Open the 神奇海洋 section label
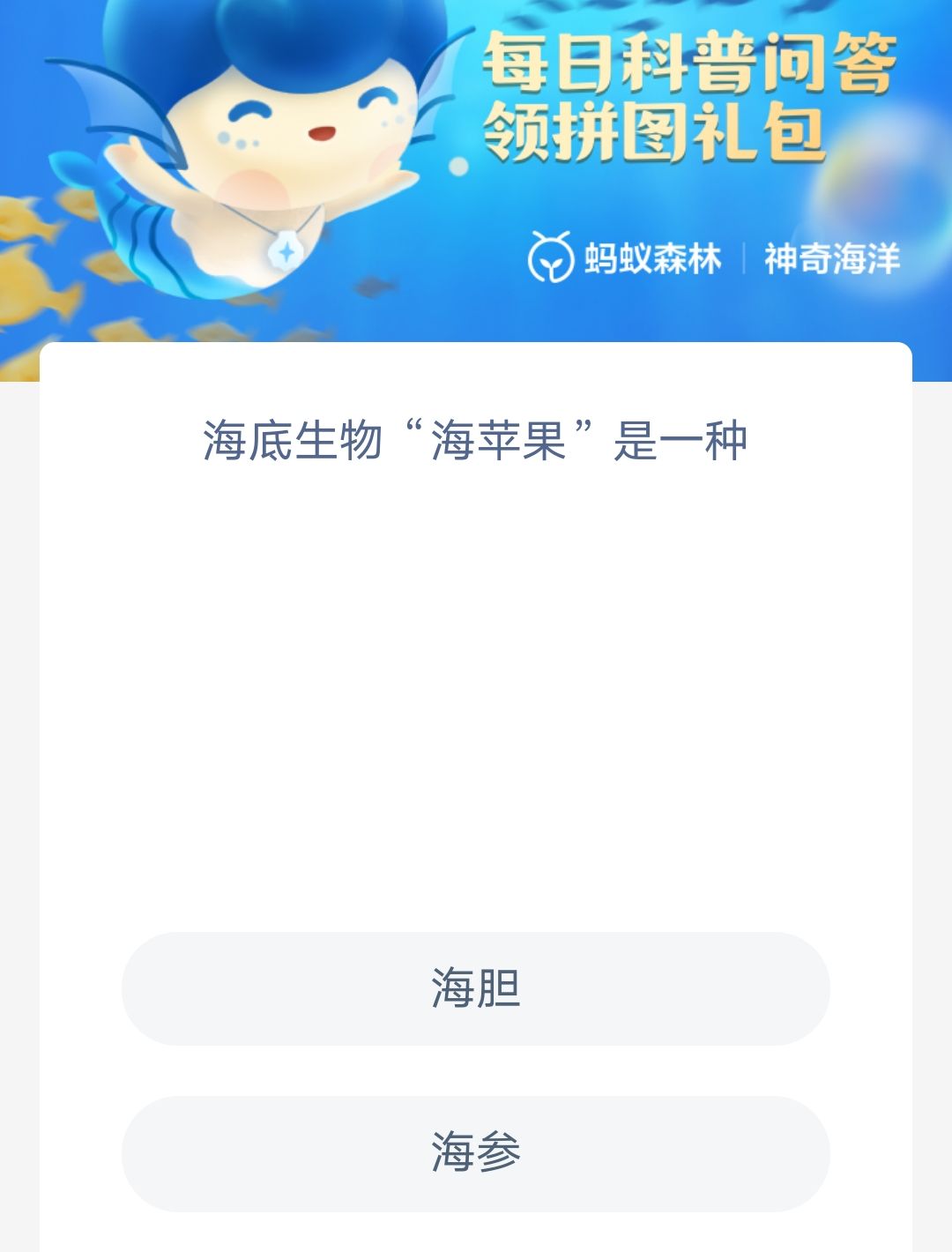The image size is (952, 1252). click(833, 258)
